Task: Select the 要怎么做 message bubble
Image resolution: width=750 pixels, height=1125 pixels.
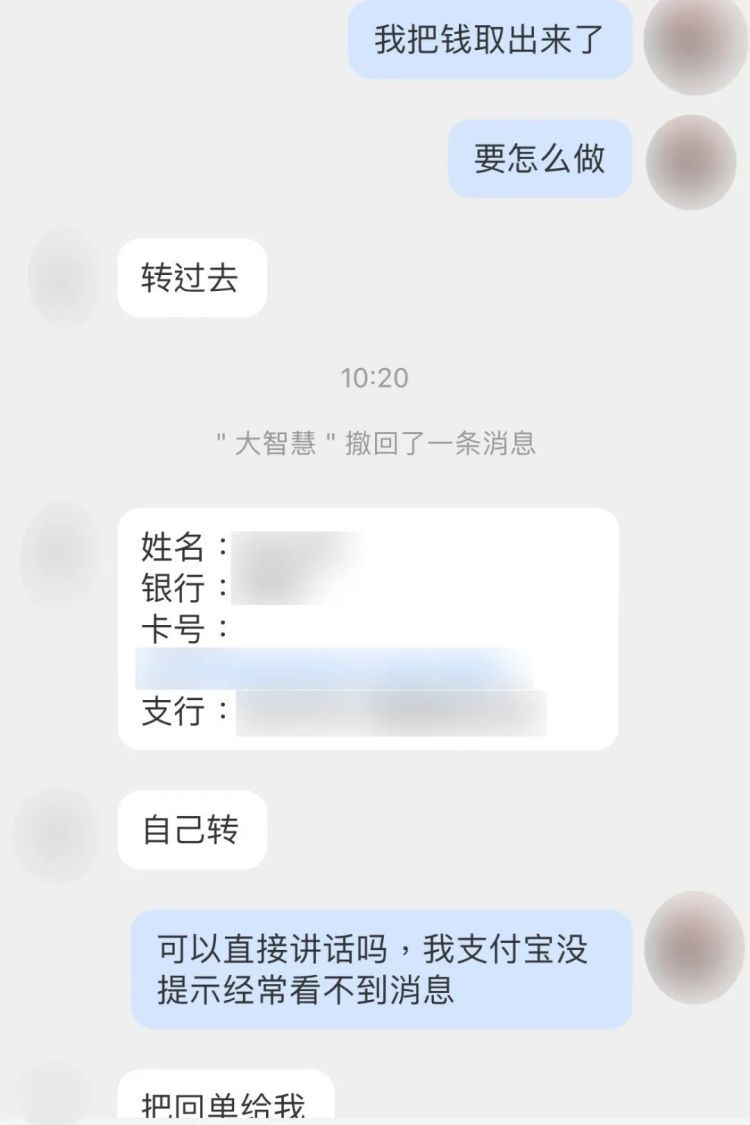Action: (x=540, y=156)
